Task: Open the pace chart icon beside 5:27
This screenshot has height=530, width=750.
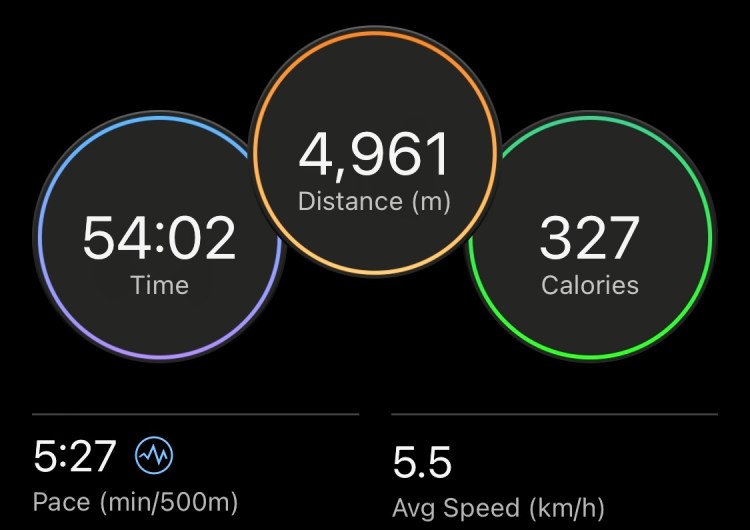Action: (153, 457)
